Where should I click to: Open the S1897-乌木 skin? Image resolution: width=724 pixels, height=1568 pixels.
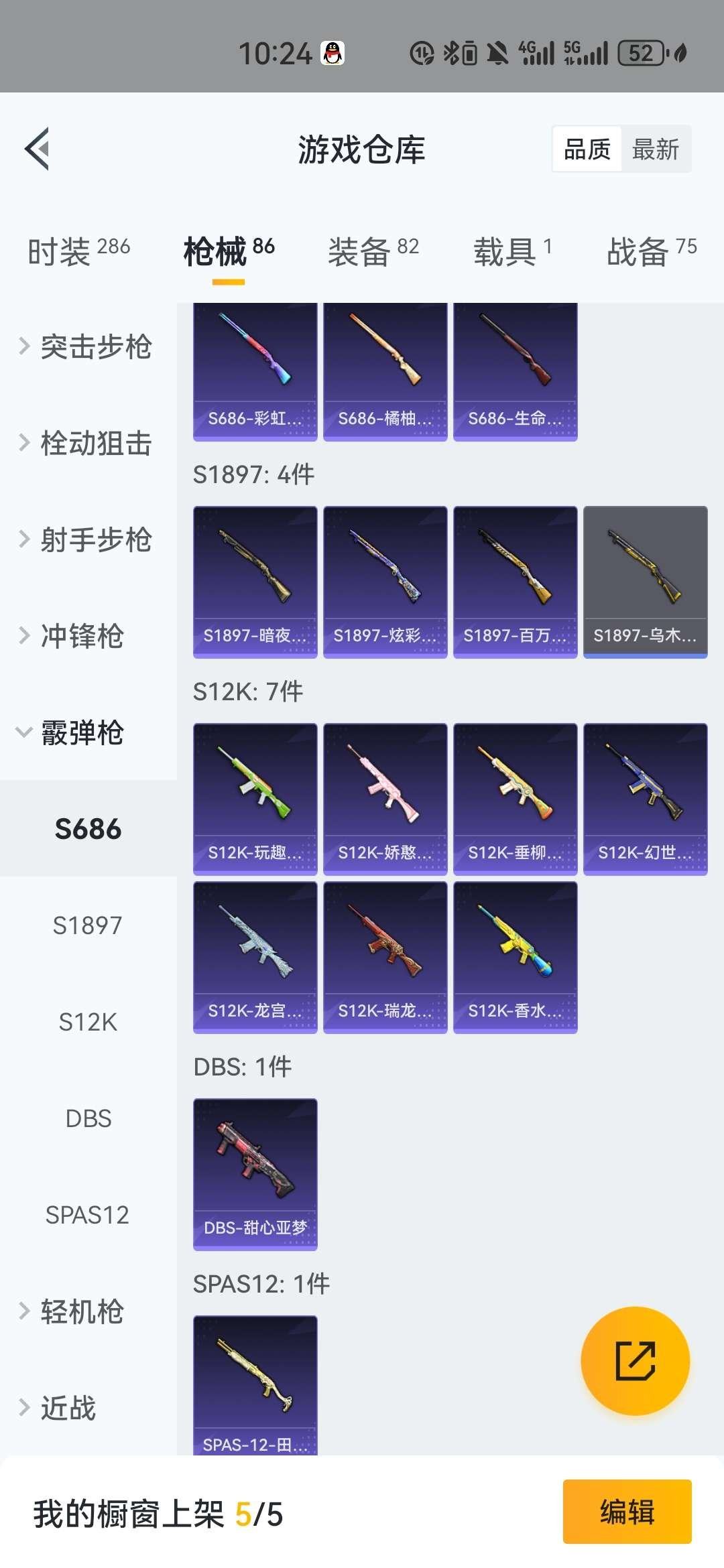tap(645, 582)
